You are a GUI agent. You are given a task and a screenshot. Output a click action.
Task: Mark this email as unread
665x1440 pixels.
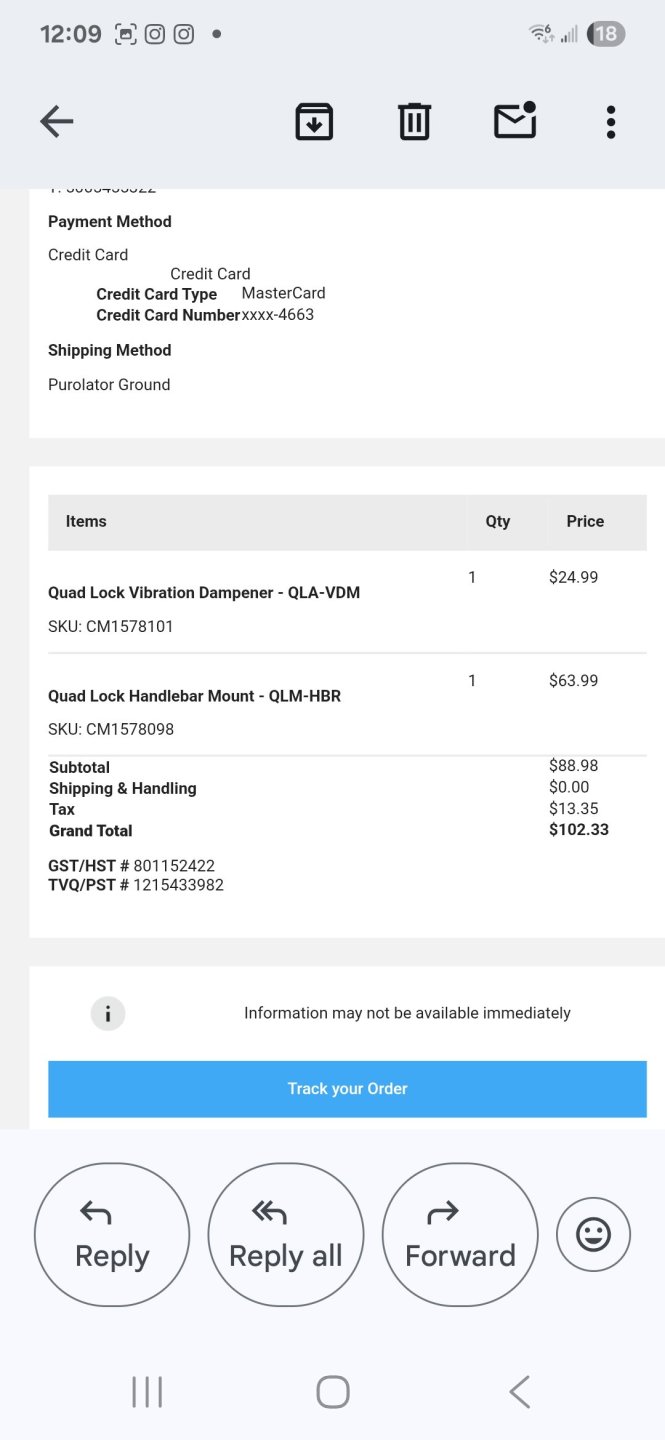(x=515, y=121)
